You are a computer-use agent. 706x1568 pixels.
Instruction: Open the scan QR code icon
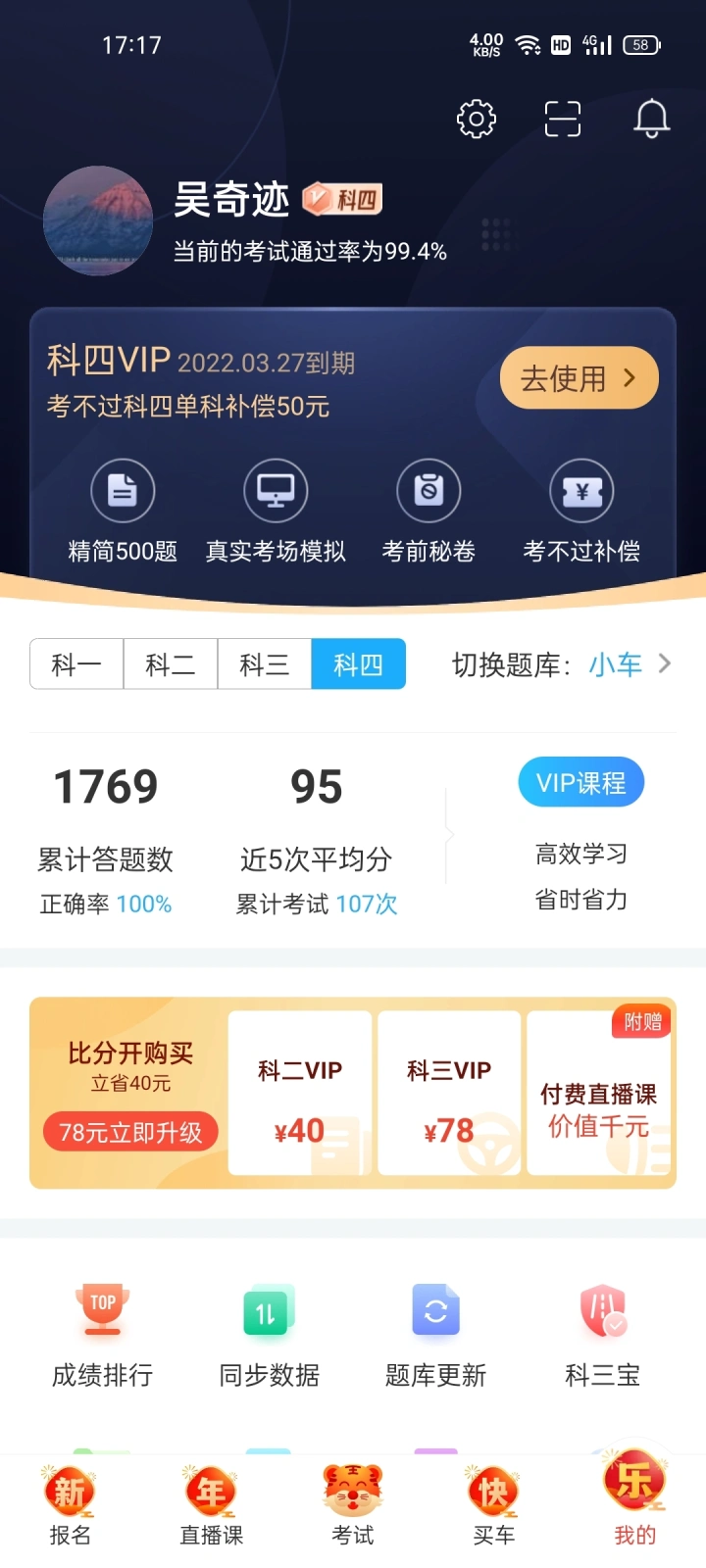[563, 119]
